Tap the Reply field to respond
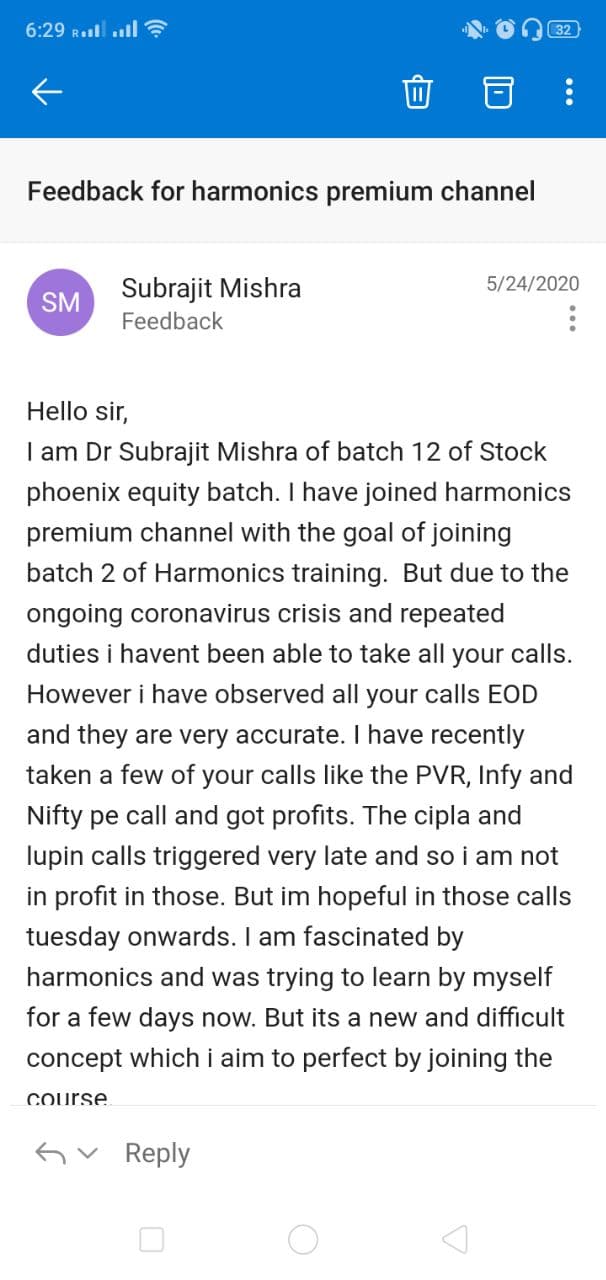The height and width of the screenshot is (1280, 606). coord(157,1153)
